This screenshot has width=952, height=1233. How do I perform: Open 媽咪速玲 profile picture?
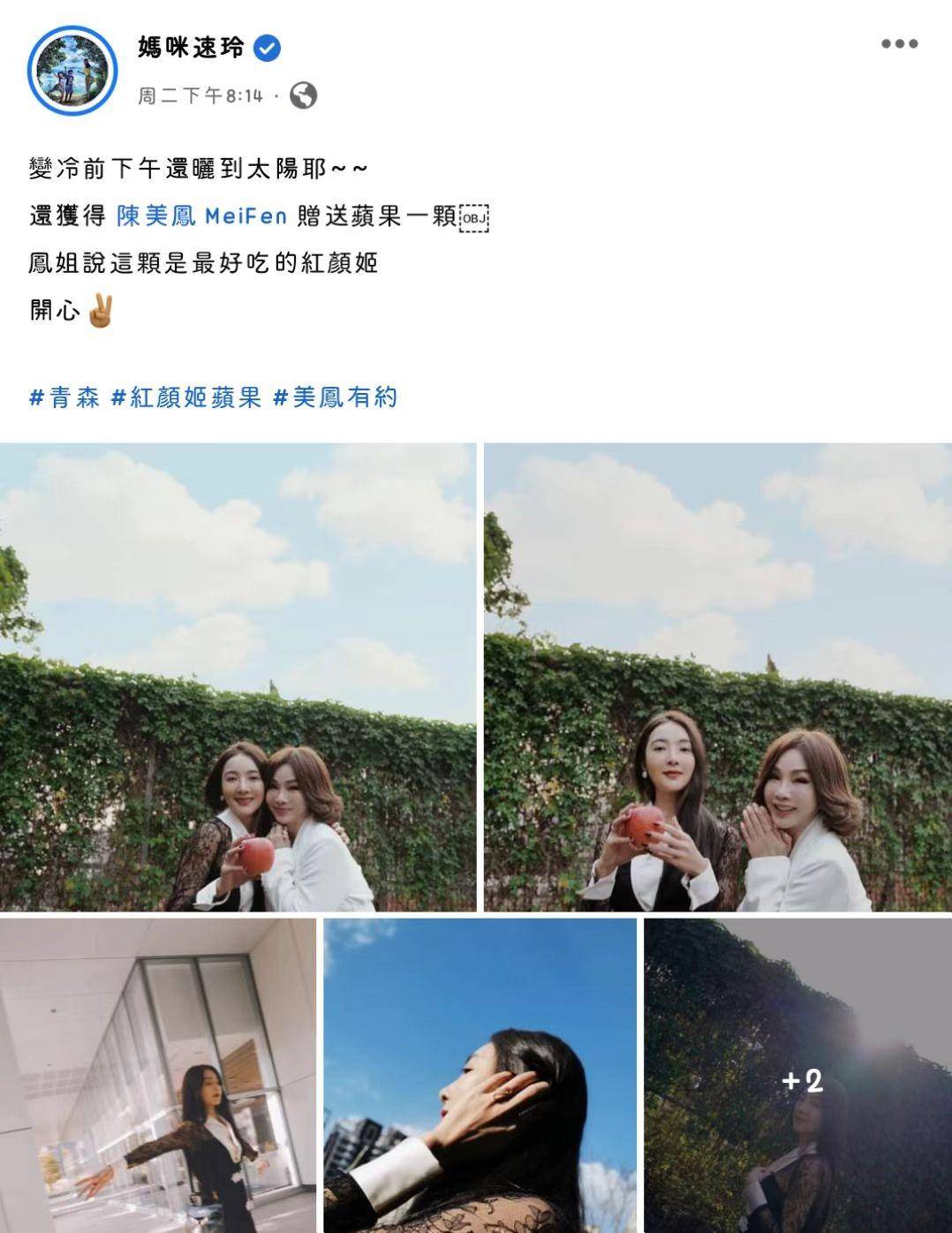tap(72, 71)
